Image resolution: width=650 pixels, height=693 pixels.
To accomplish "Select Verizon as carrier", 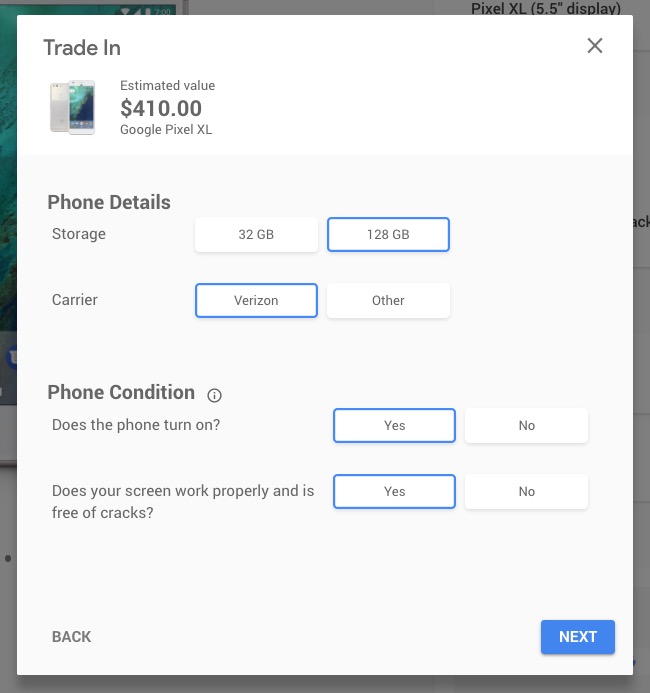I will [x=256, y=300].
